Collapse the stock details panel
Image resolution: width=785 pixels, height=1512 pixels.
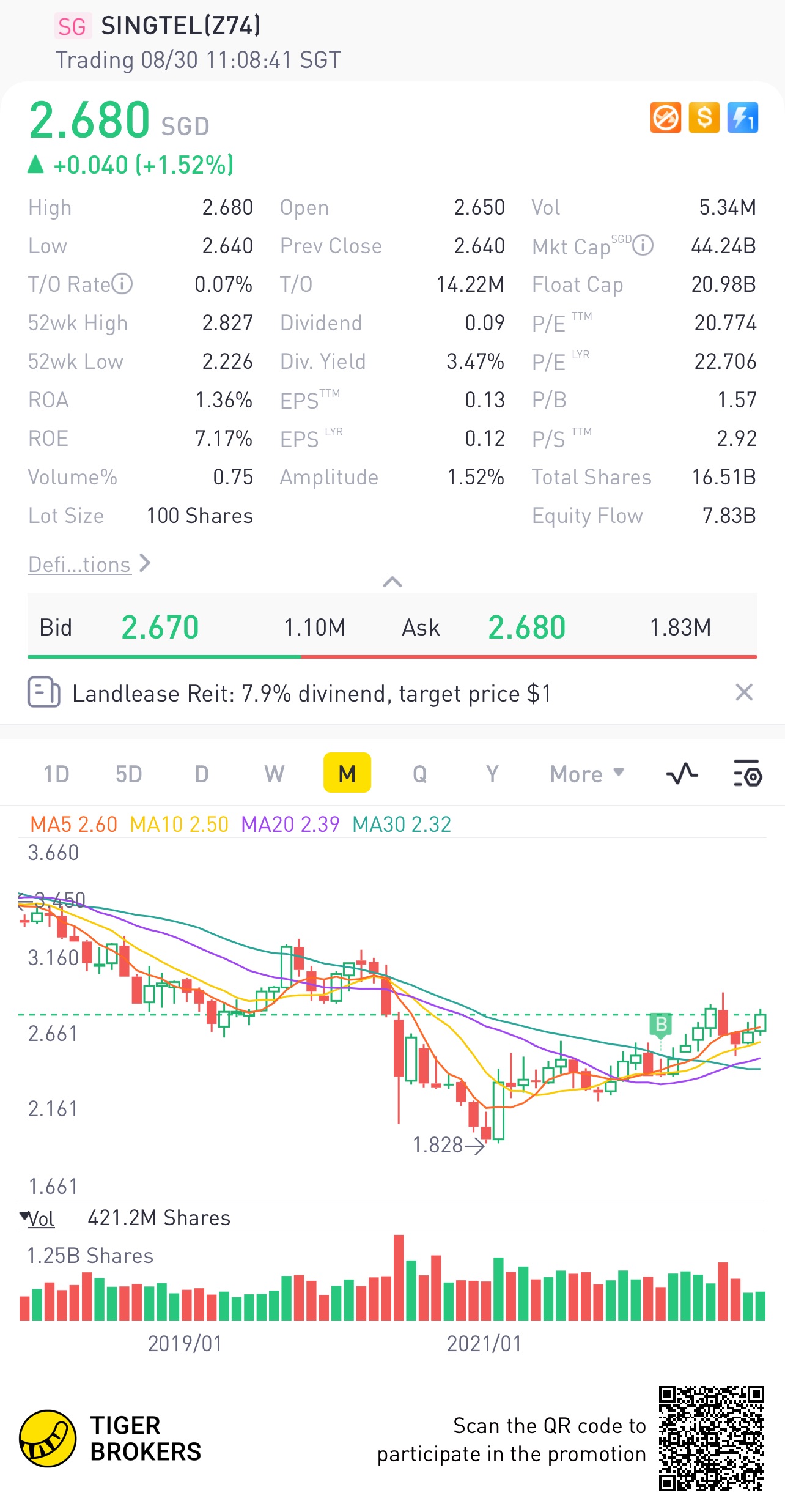(392, 582)
